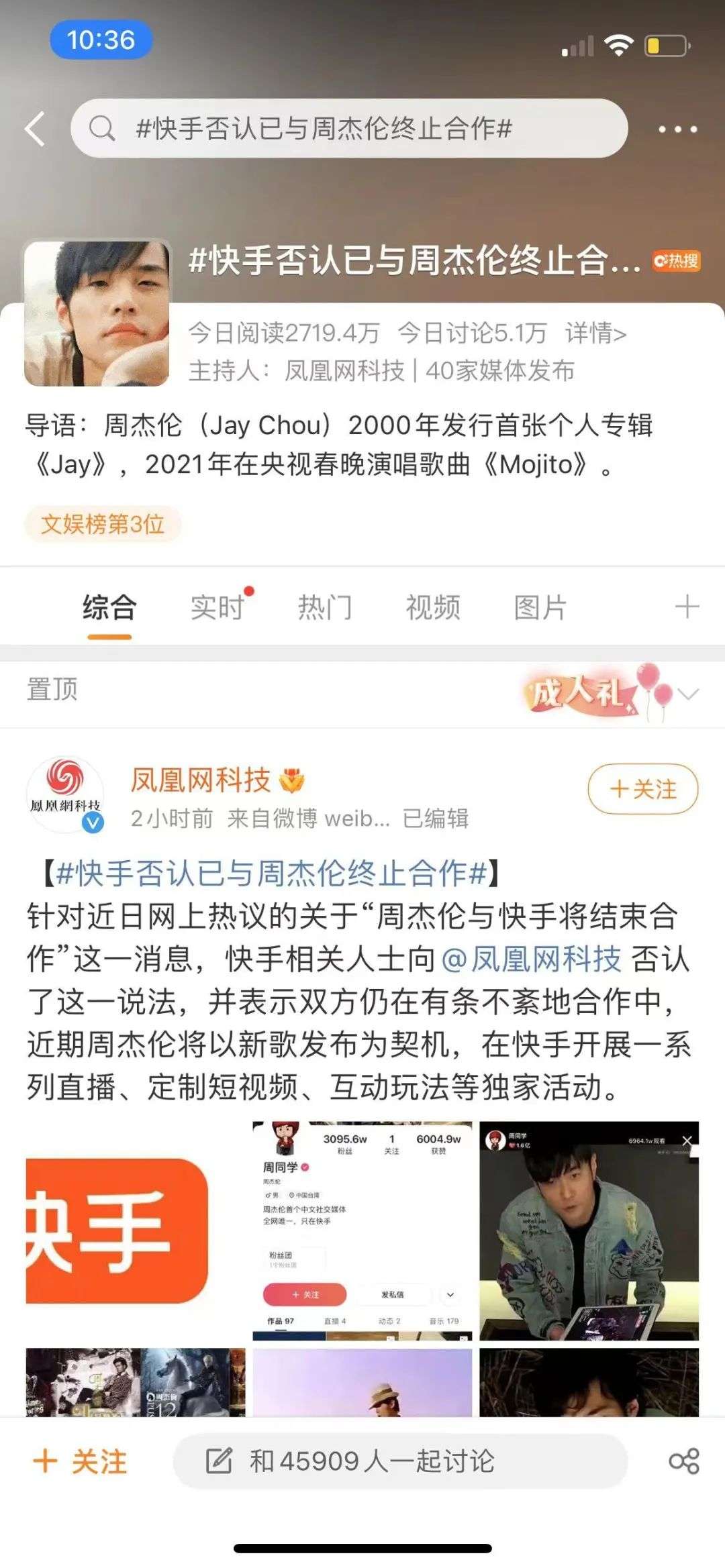Tap the hashtag search box at top
The image size is (725, 1568).
pos(349,128)
